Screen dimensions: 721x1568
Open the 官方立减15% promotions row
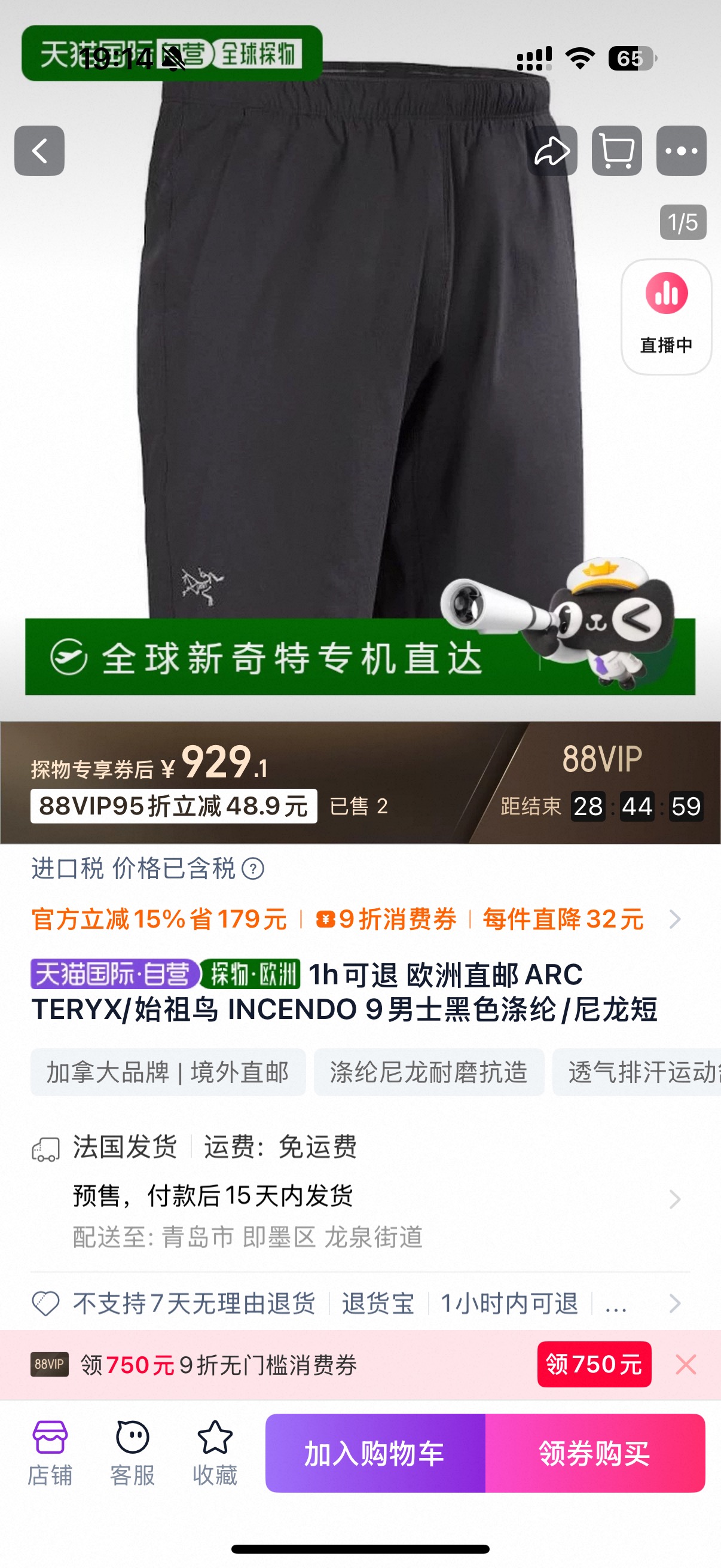(x=356, y=919)
